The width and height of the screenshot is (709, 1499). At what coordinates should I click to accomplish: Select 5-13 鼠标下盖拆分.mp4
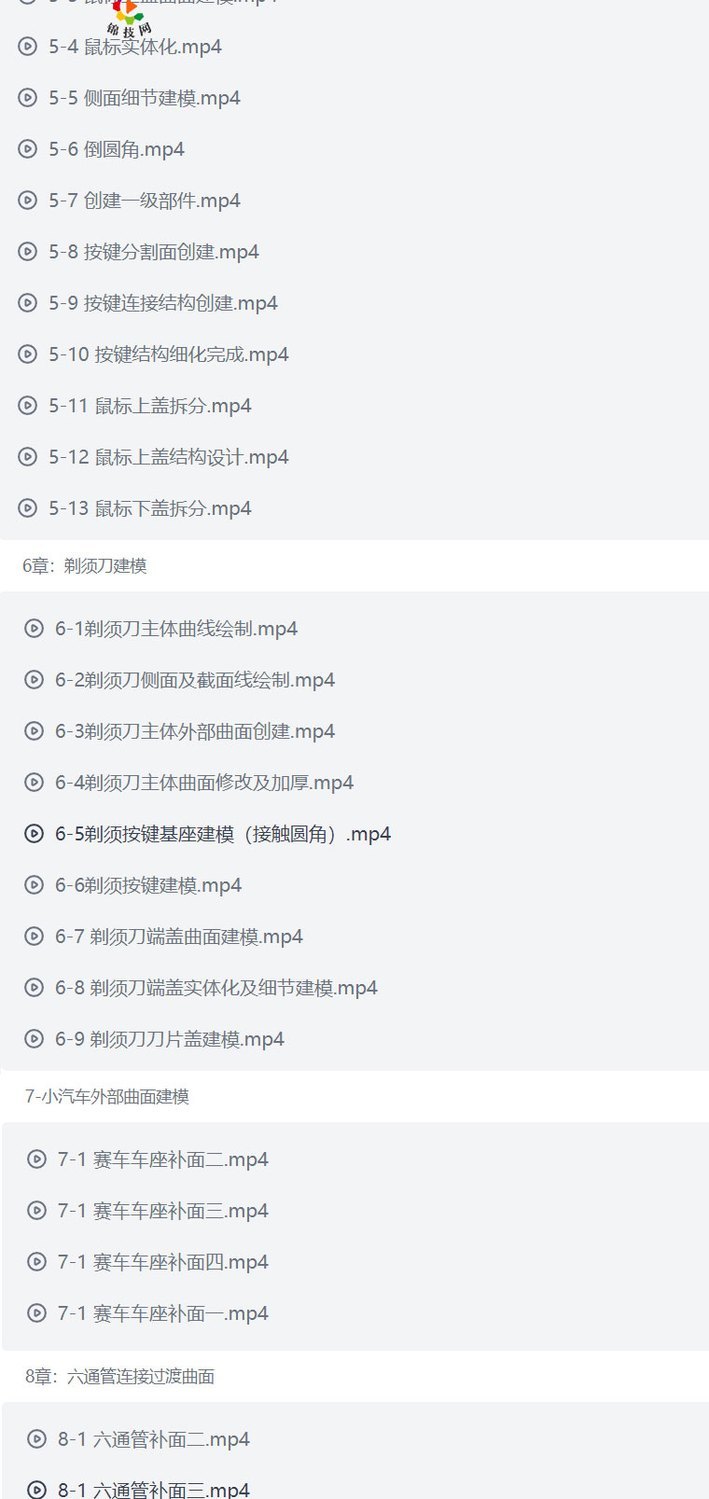click(150, 508)
